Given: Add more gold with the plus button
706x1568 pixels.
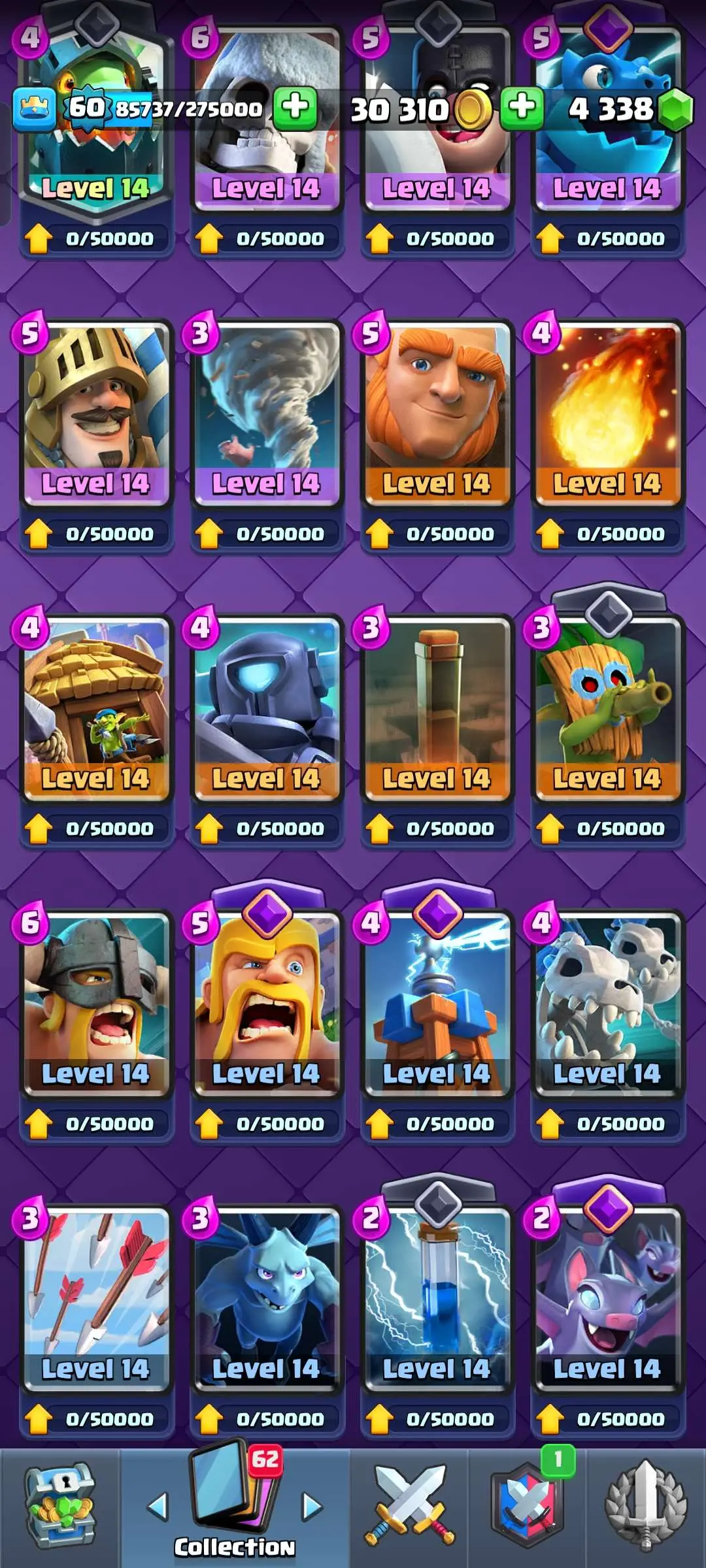Looking at the screenshot, I should click(522, 107).
